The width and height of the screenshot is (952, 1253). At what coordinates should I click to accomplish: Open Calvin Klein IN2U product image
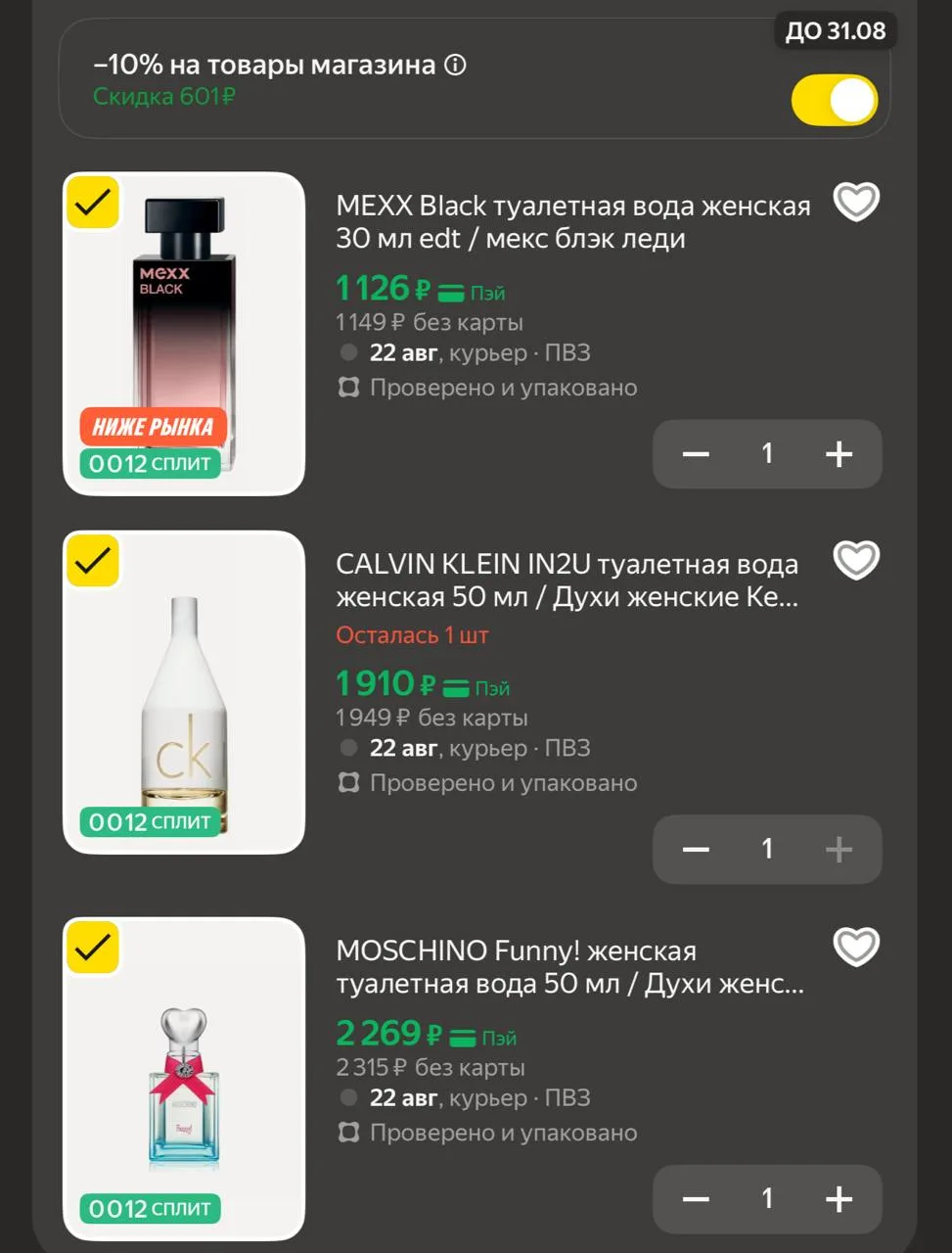pos(184,692)
